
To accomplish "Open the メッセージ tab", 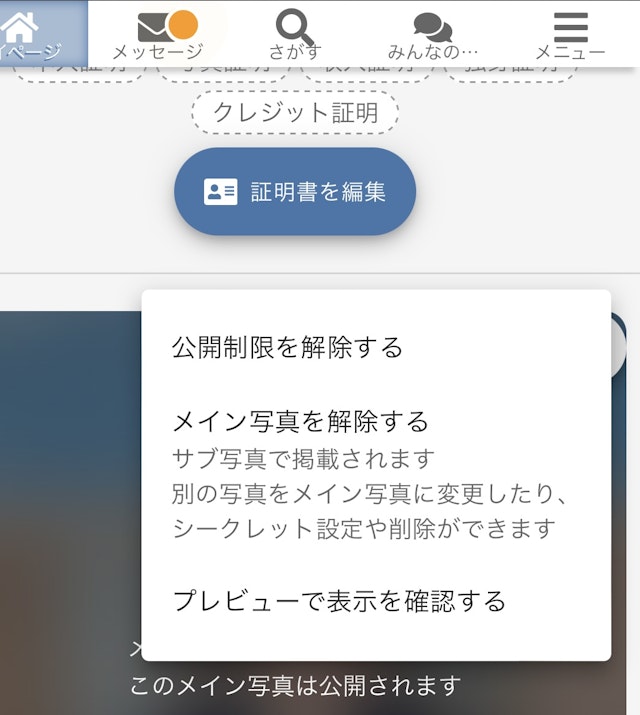I will click(x=158, y=33).
